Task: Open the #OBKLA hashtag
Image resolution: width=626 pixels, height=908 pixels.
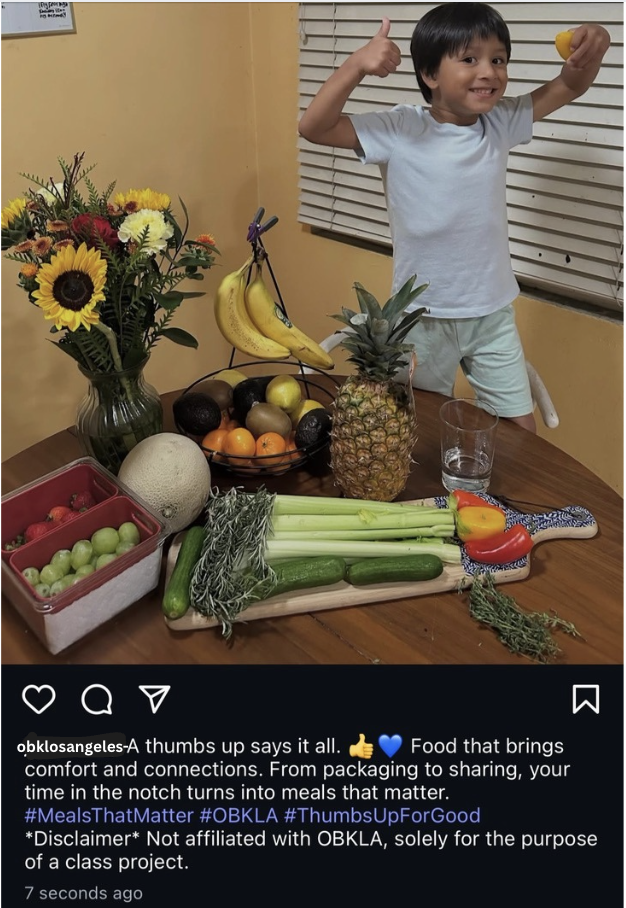Action: pos(238,815)
